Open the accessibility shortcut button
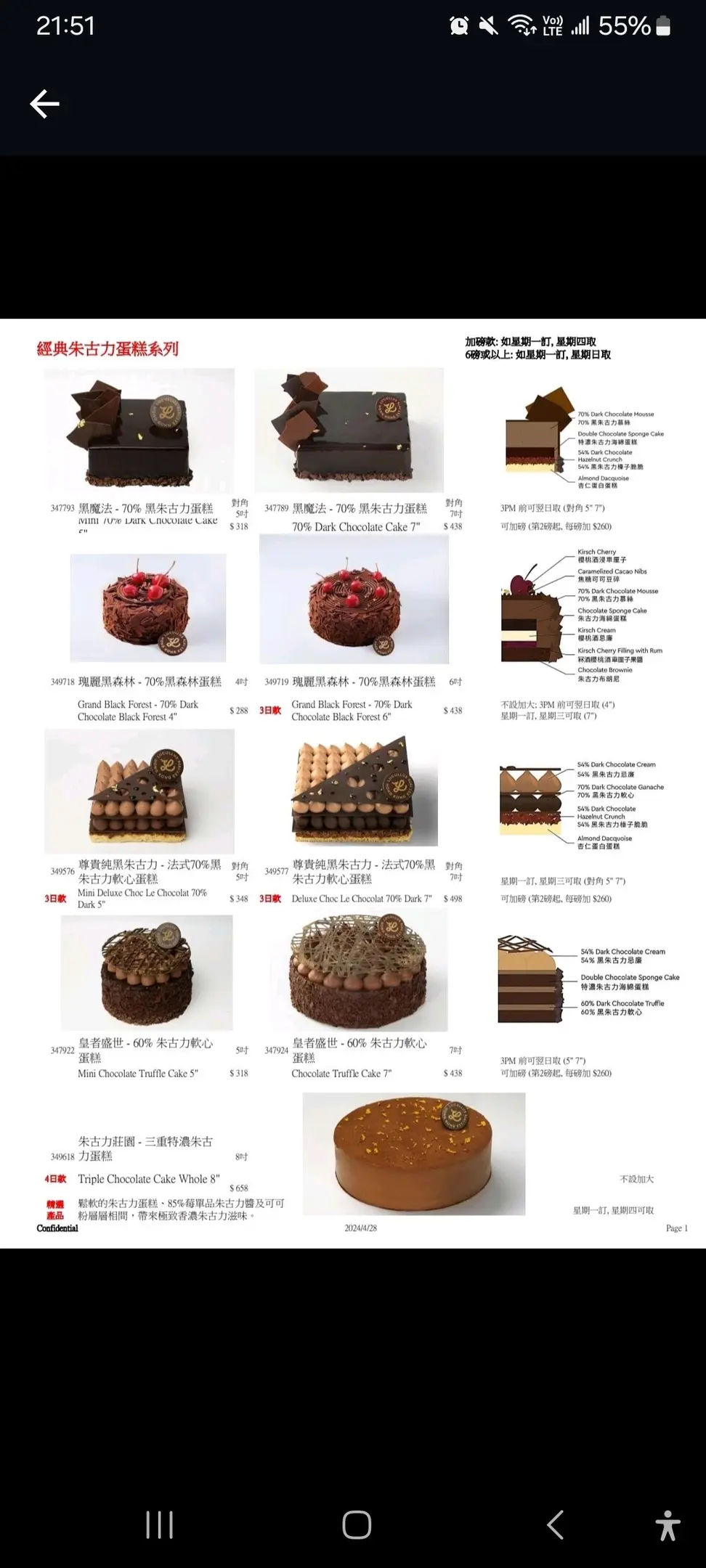 pyautogui.click(x=667, y=1525)
